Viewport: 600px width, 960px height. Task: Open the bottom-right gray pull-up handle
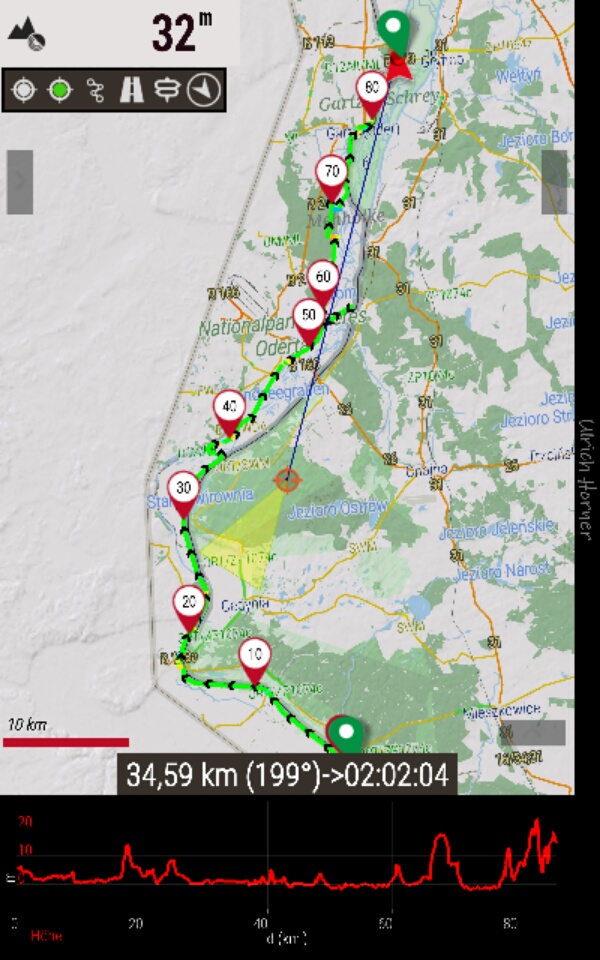click(x=533, y=732)
